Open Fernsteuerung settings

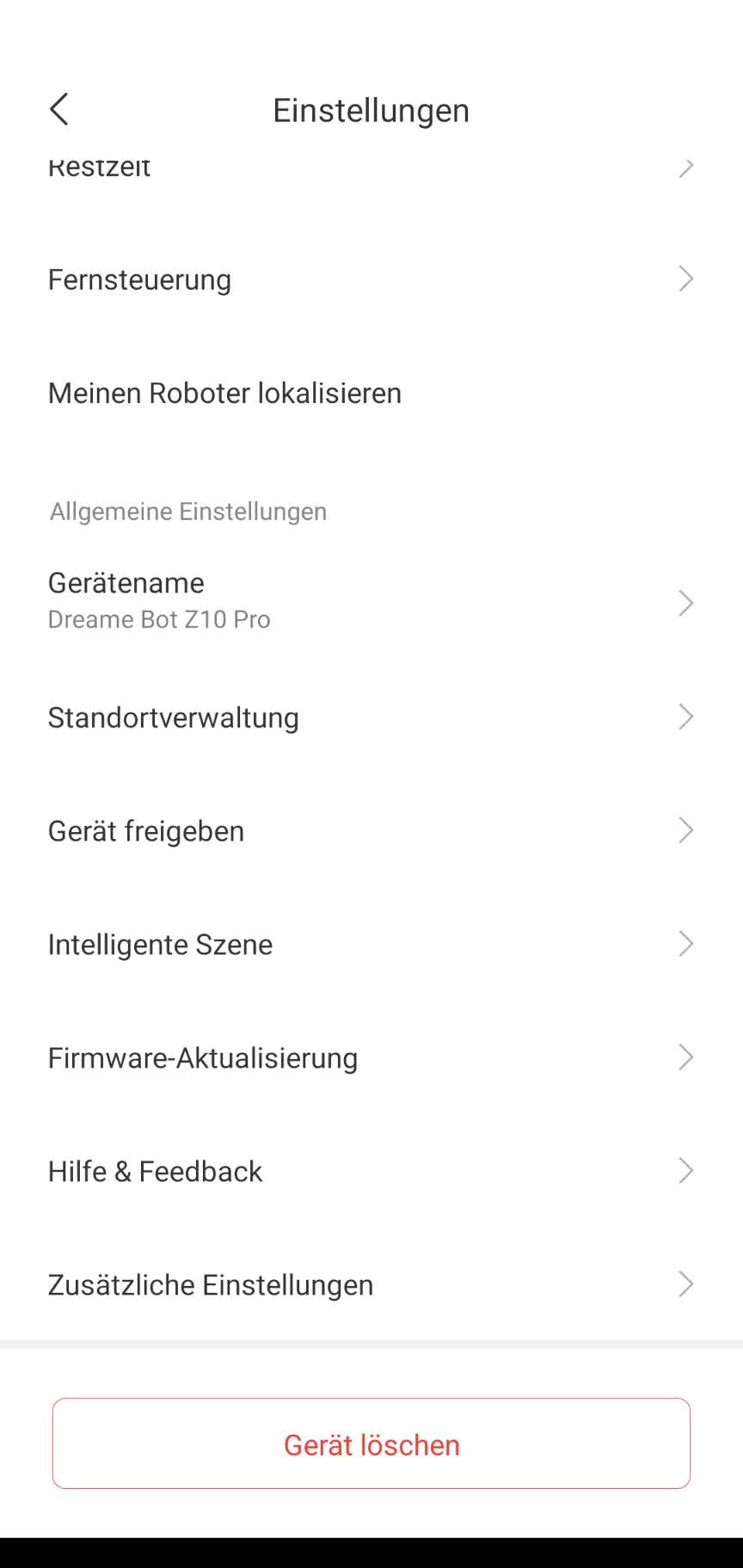370,279
